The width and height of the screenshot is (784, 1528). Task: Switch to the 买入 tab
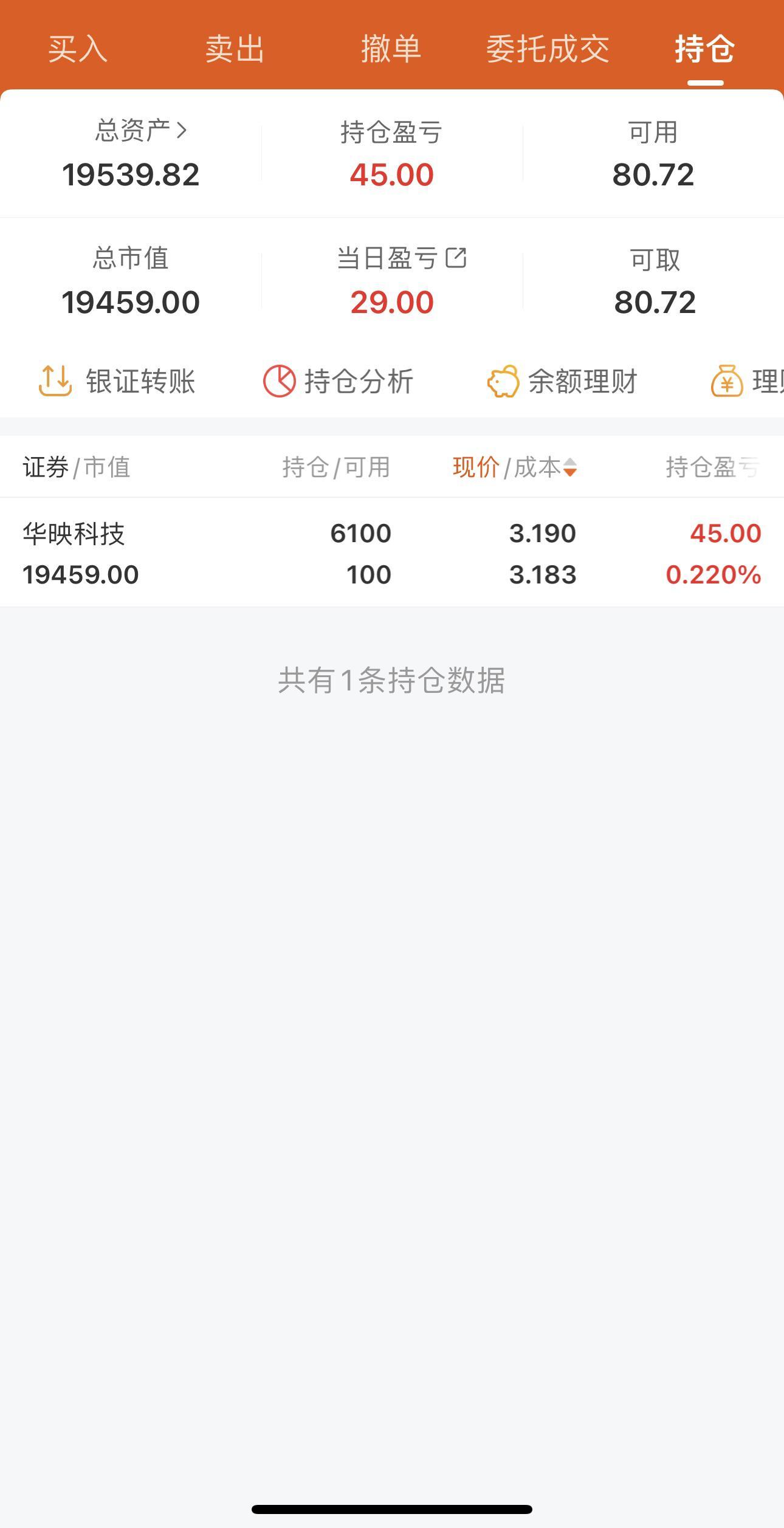click(78, 49)
